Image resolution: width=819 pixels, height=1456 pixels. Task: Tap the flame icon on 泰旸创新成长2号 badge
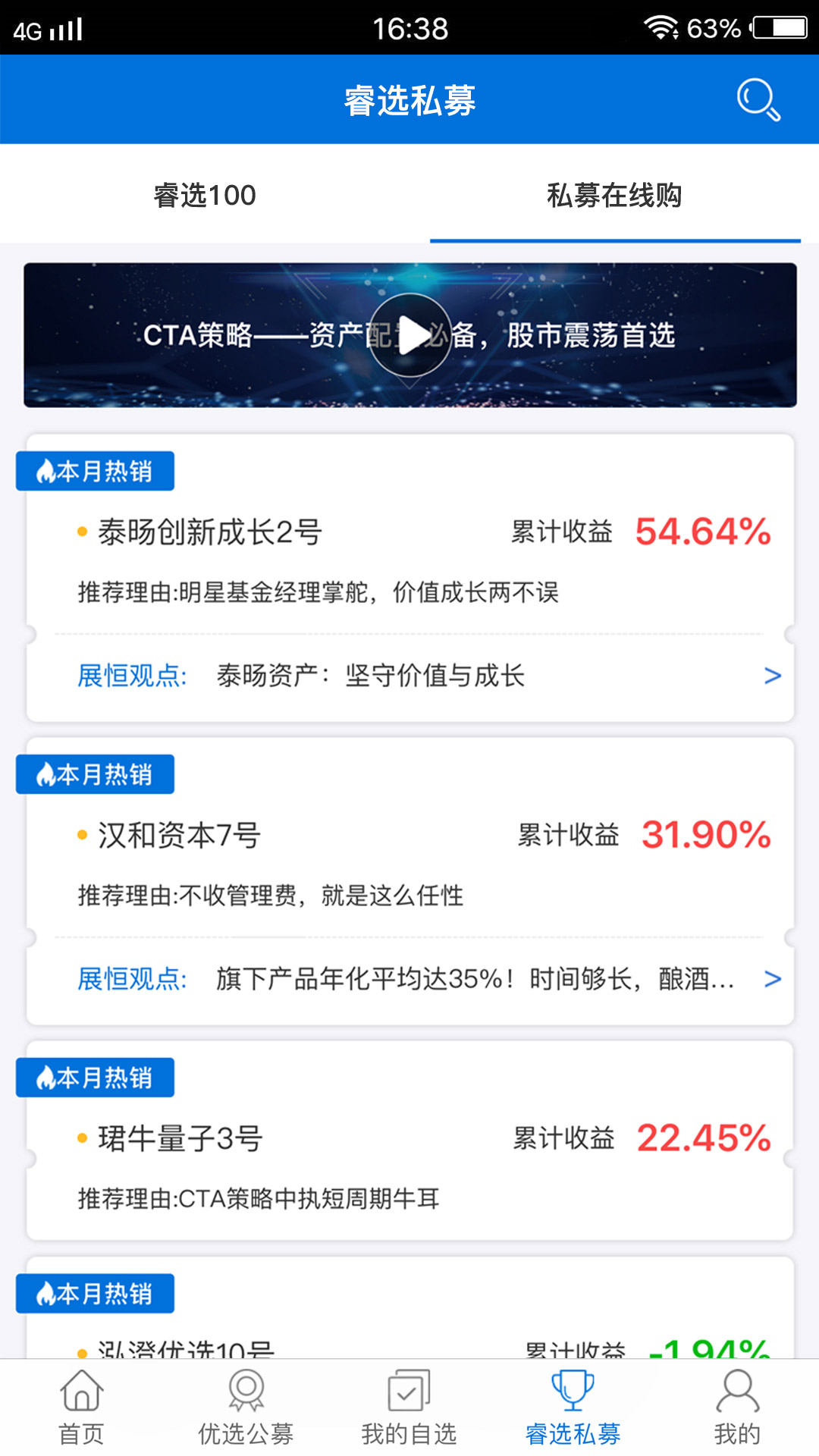pos(47,470)
